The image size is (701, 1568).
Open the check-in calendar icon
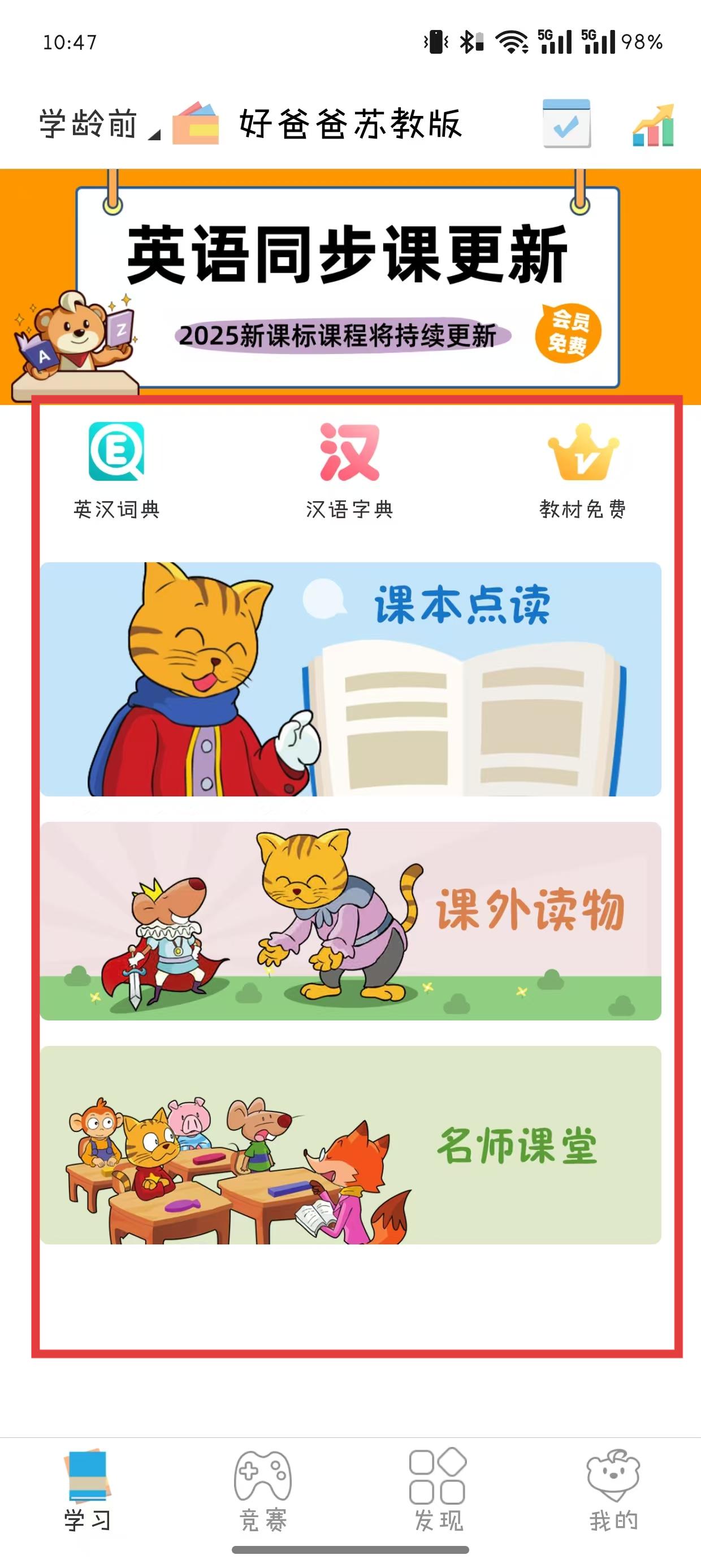(566, 123)
